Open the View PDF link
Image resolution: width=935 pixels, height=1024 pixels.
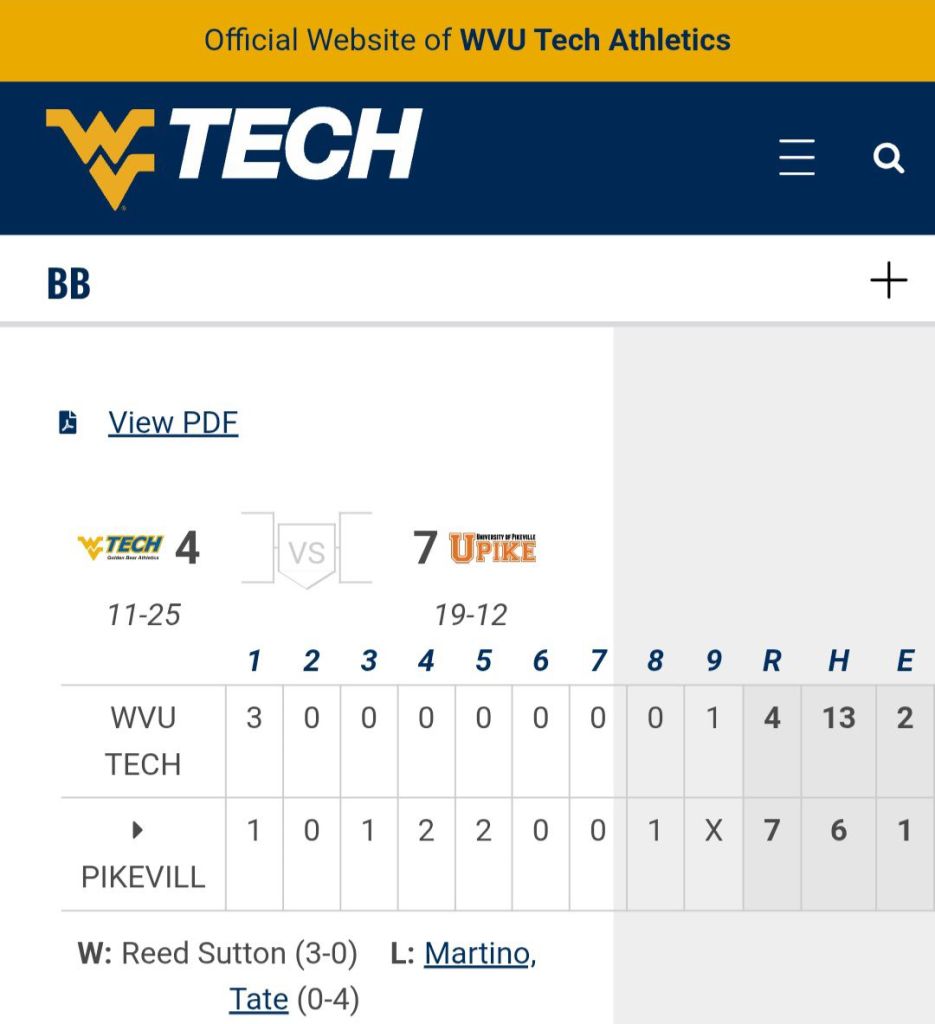pos(173,423)
